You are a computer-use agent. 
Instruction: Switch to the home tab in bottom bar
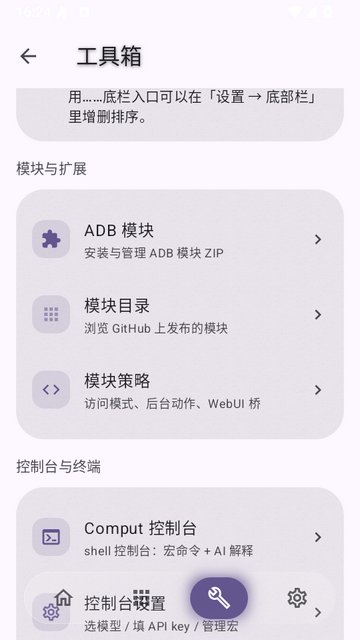pos(63,598)
